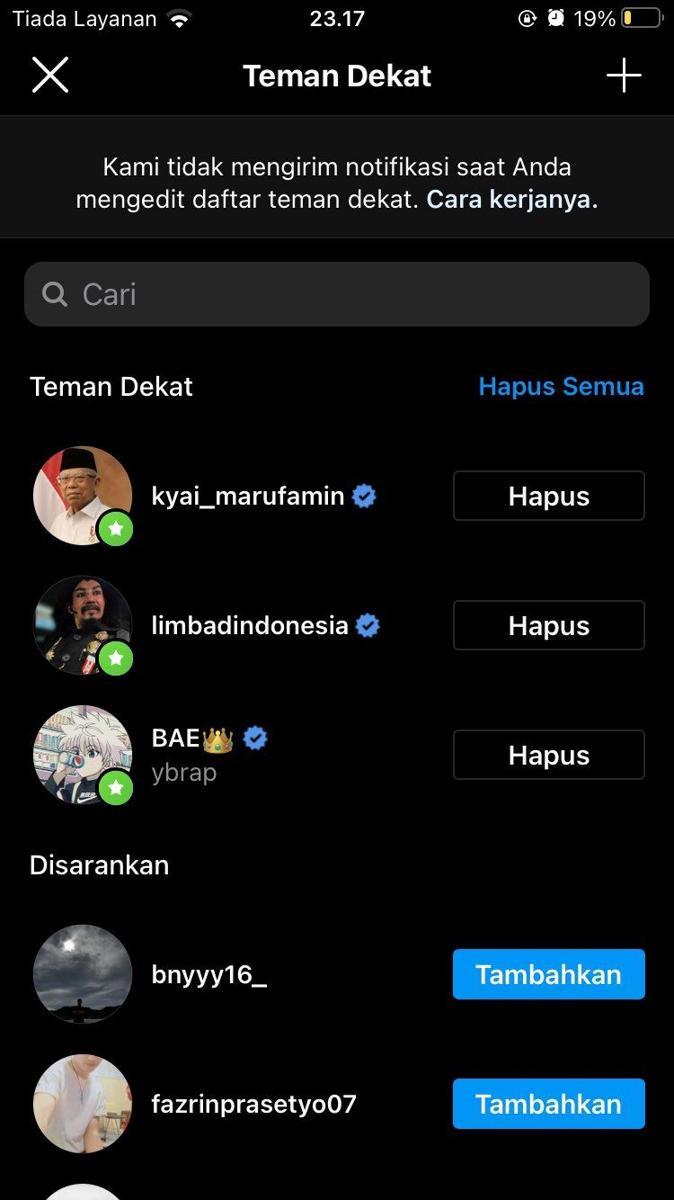Close the Teman Dekat screen
The height and width of the screenshot is (1200, 674).
click(x=50, y=75)
